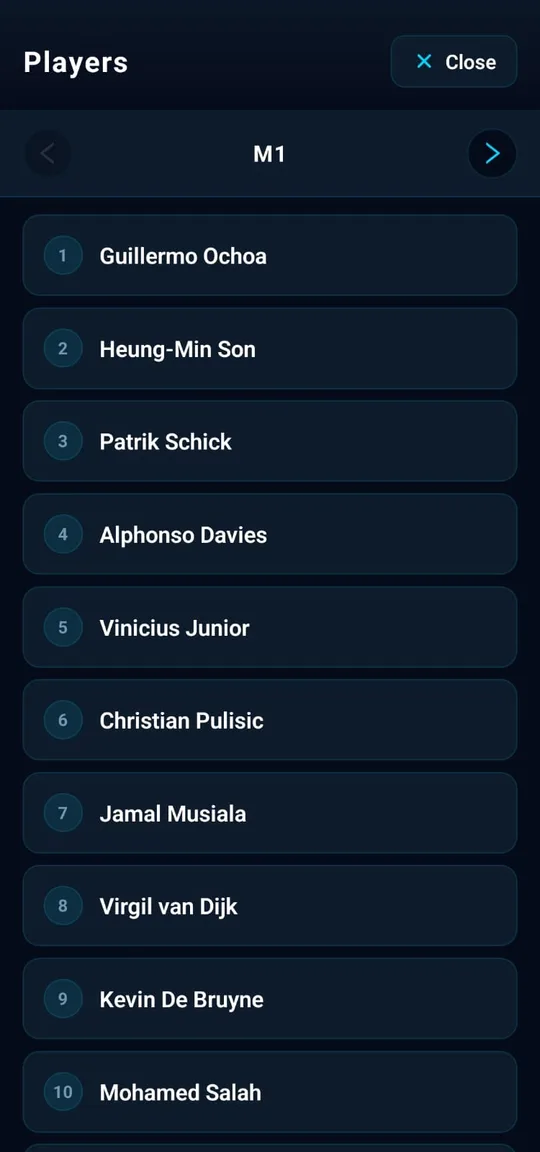Go to the next group after M1

(x=492, y=154)
